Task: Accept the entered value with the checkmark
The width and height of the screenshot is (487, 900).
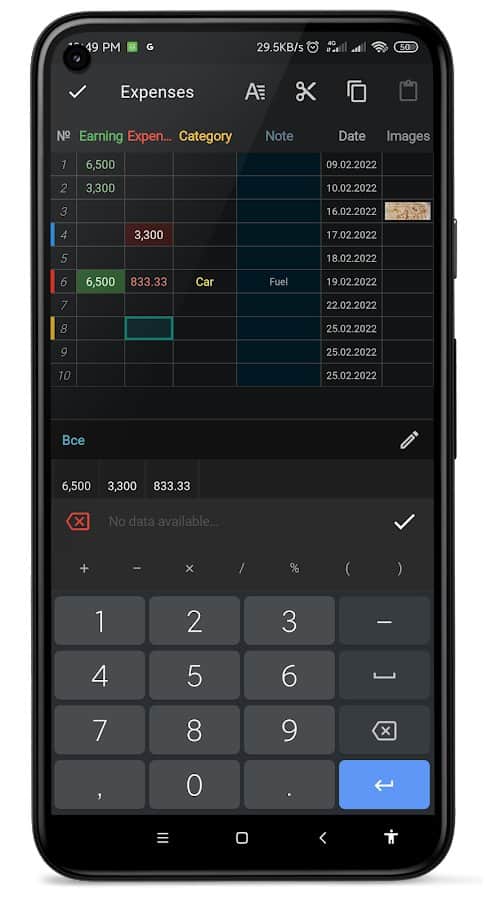Action: click(404, 522)
